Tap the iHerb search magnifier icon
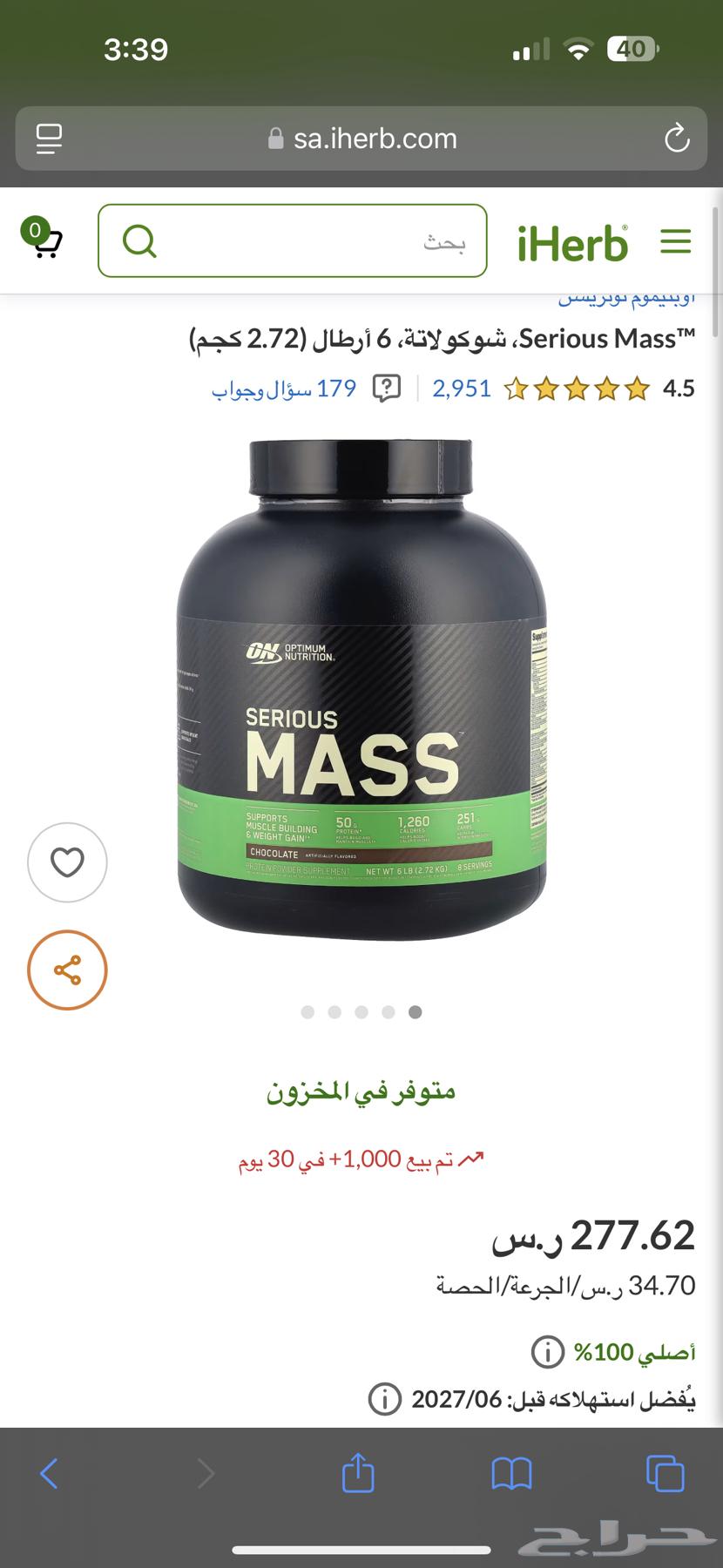The image size is (723, 1568). 139,241
